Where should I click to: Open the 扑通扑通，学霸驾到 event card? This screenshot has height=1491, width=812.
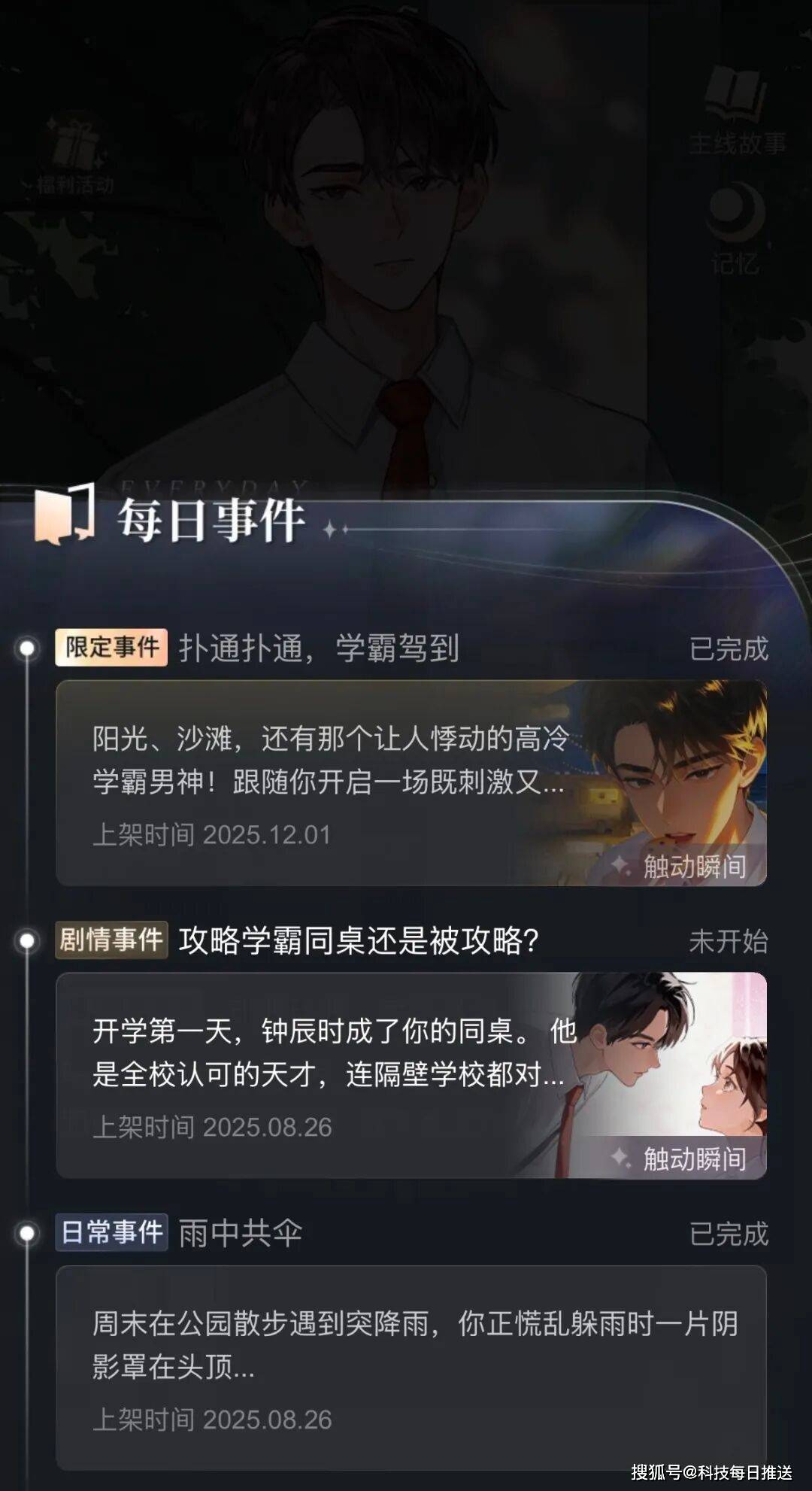331,782
